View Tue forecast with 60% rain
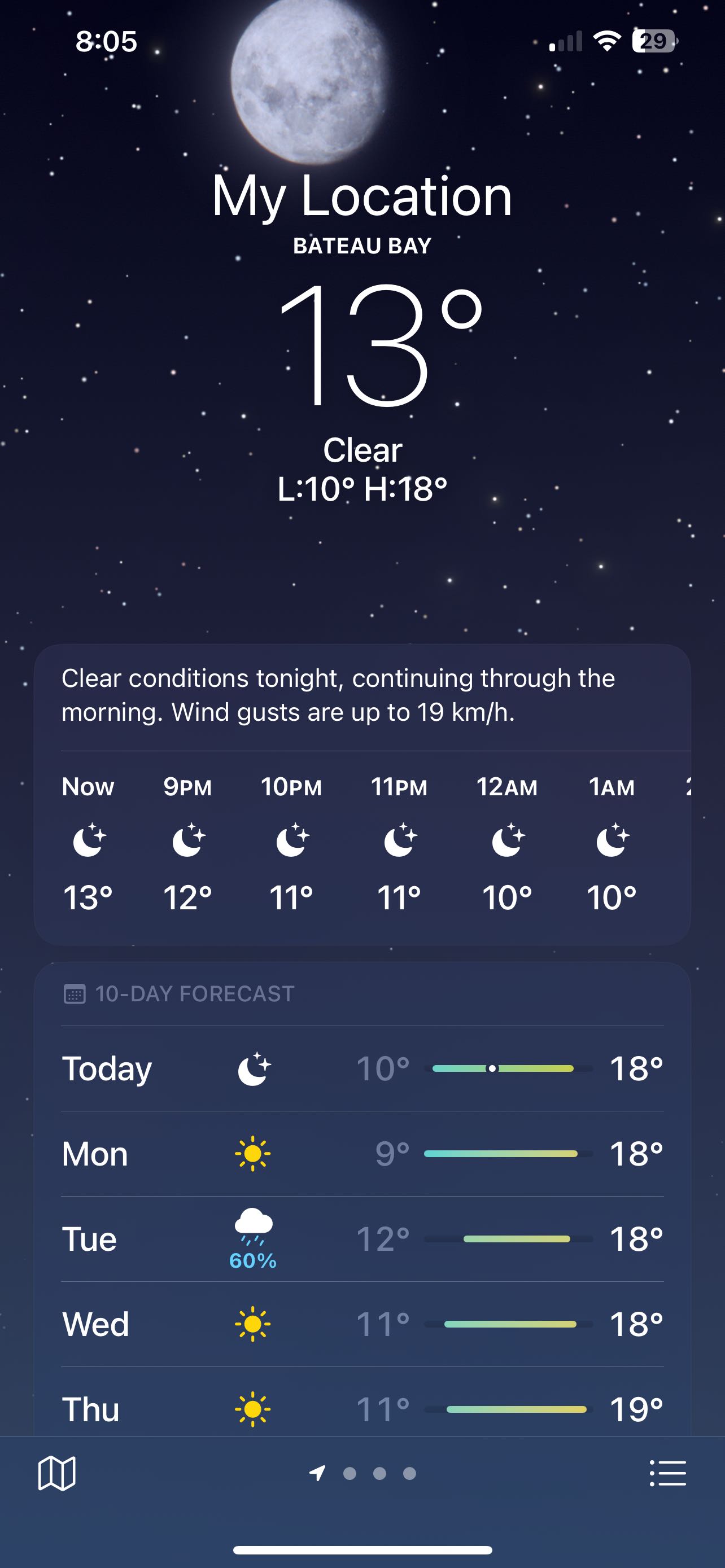This screenshot has height=1568, width=725. click(362, 1239)
